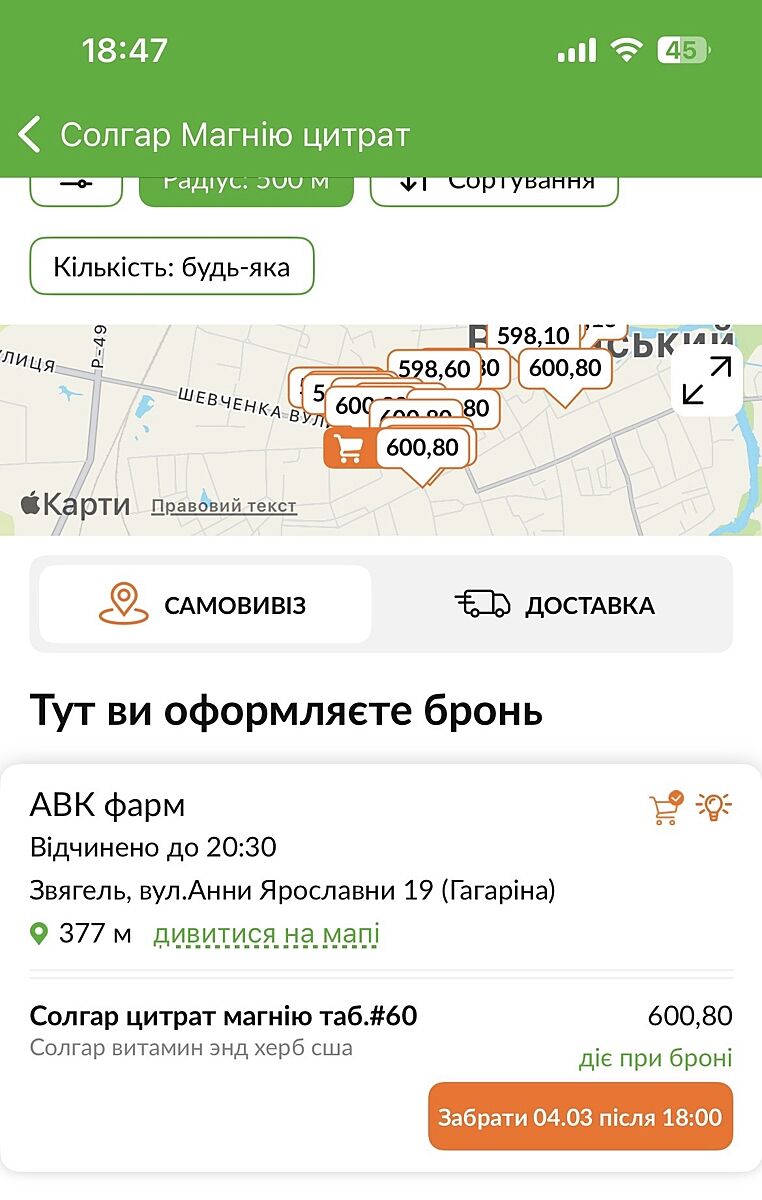Viewport: 762px width, 1200px height.
Task: Switch to the Самовивіз tab
Action: (205, 605)
